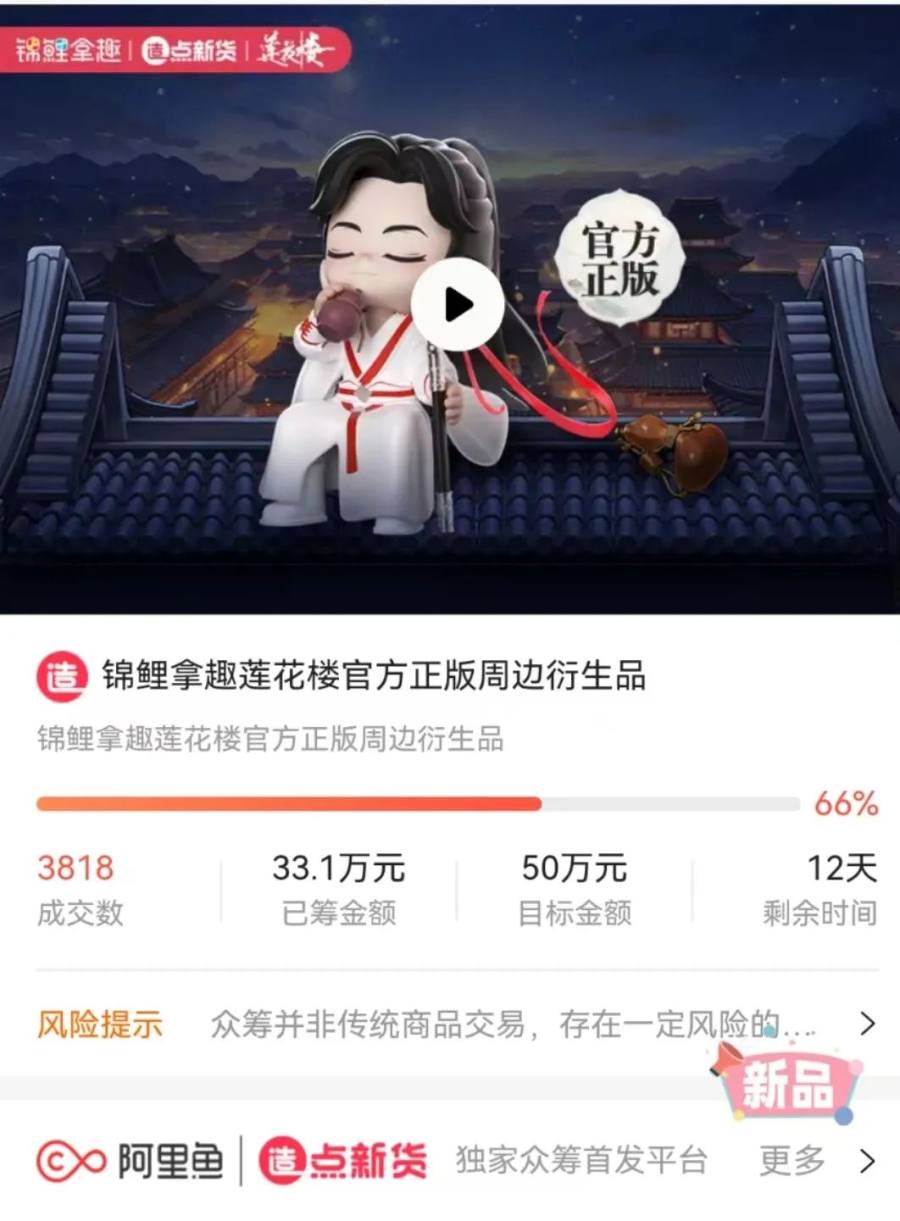The image size is (900, 1221).
Task: Play the product video
Action: coord(457,304)
